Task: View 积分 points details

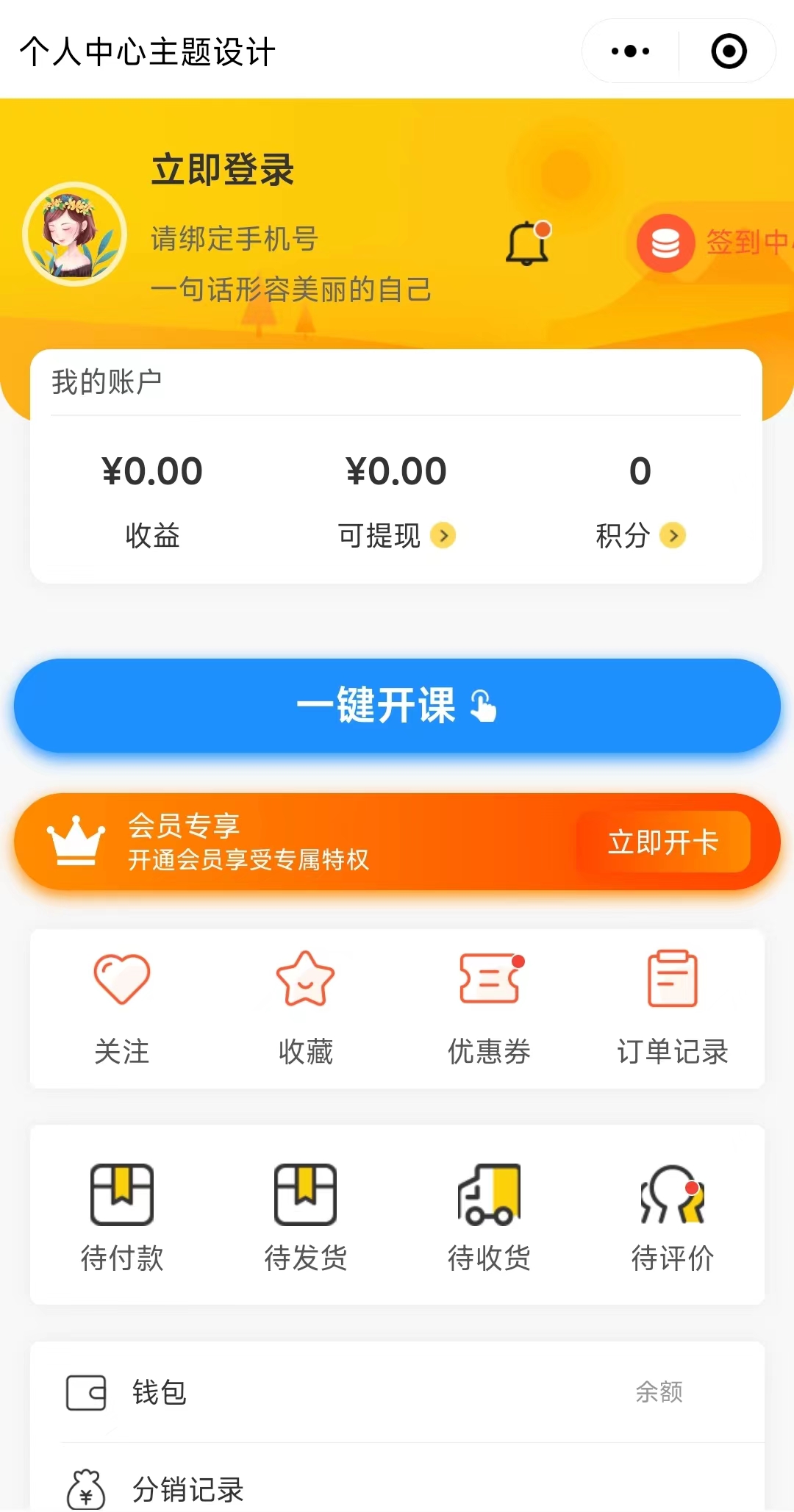Action: (x=640, y=535)
